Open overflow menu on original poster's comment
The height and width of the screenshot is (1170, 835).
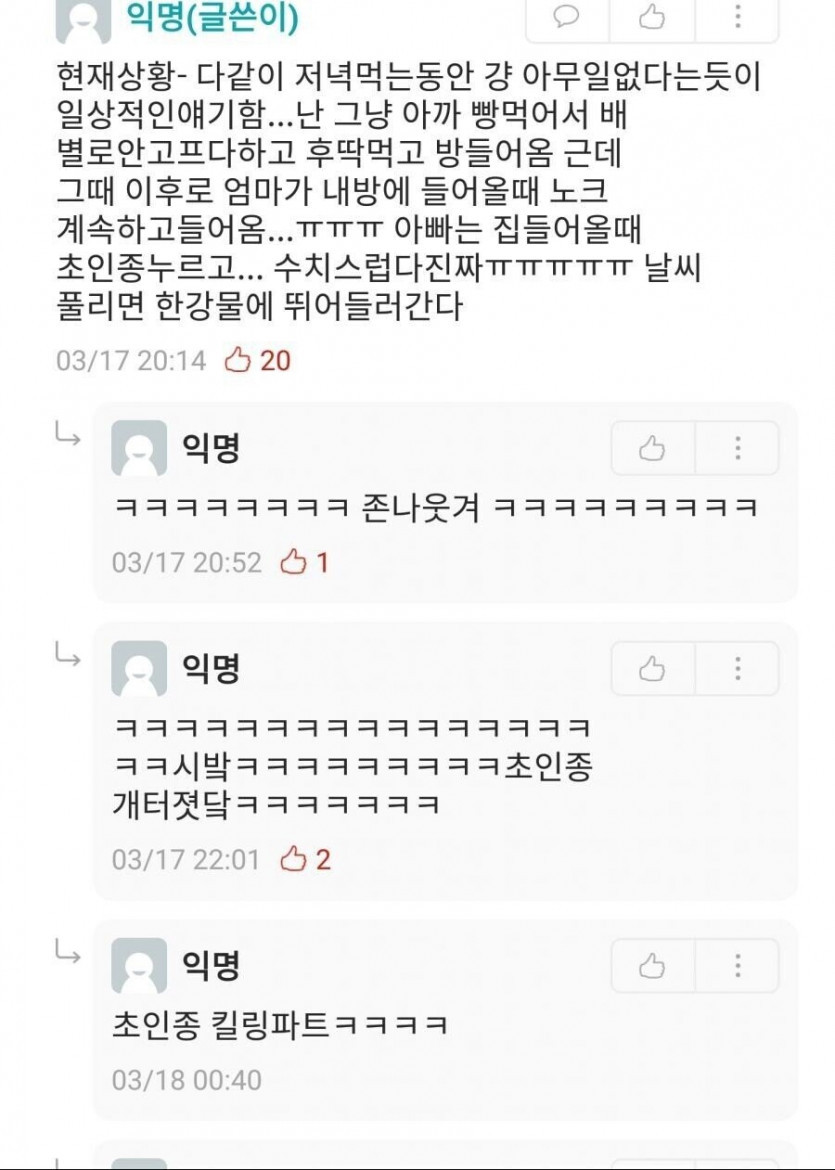point(737,15)
